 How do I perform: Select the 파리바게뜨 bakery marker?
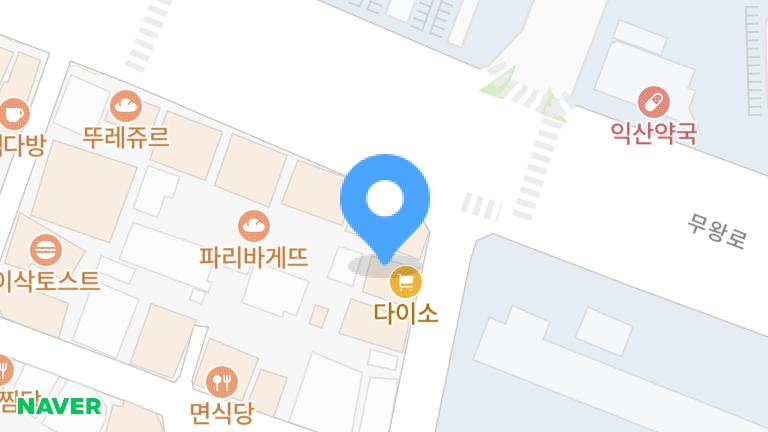[253, 226]
